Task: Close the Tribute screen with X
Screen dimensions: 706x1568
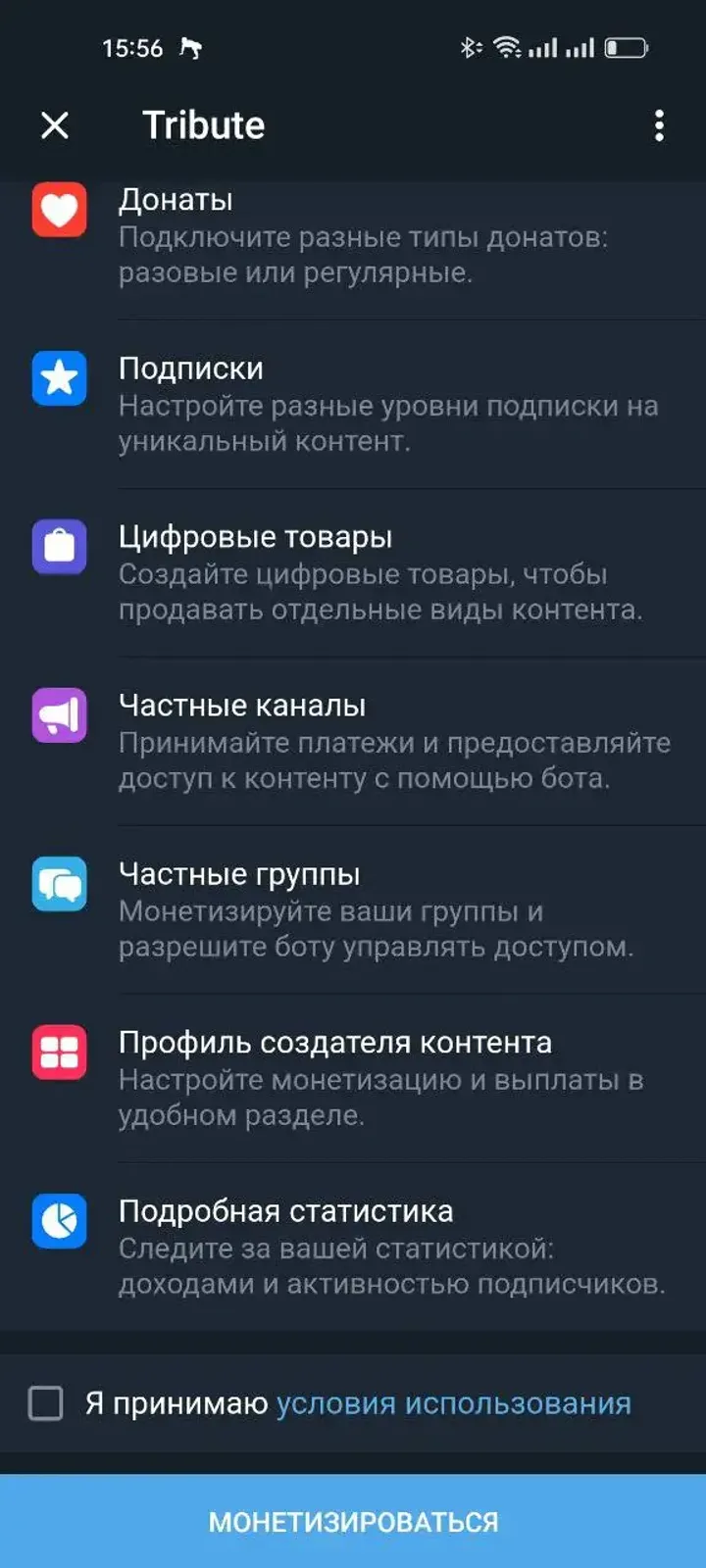Action: (55, 124)
